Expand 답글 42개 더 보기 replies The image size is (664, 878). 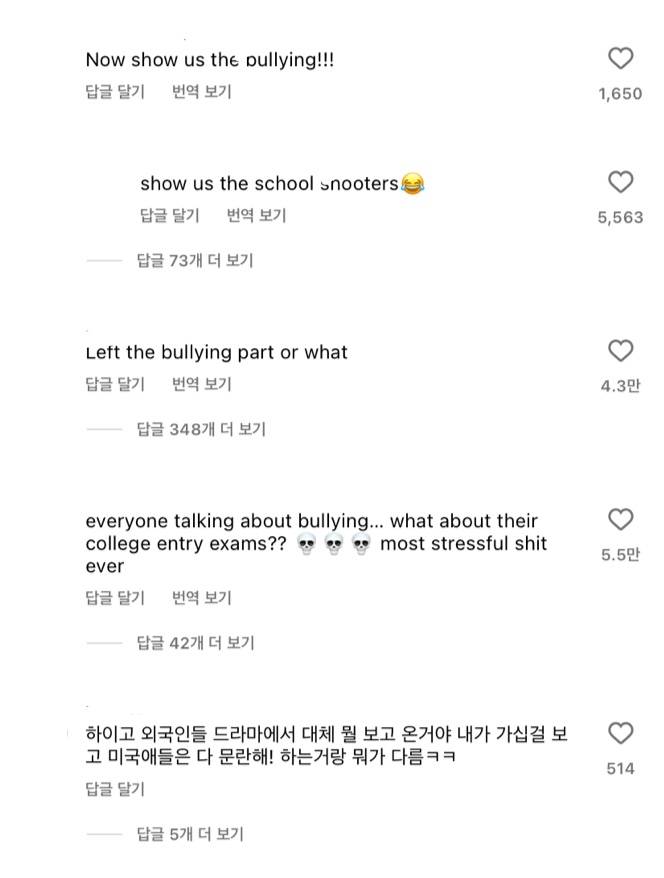(196, 643)
